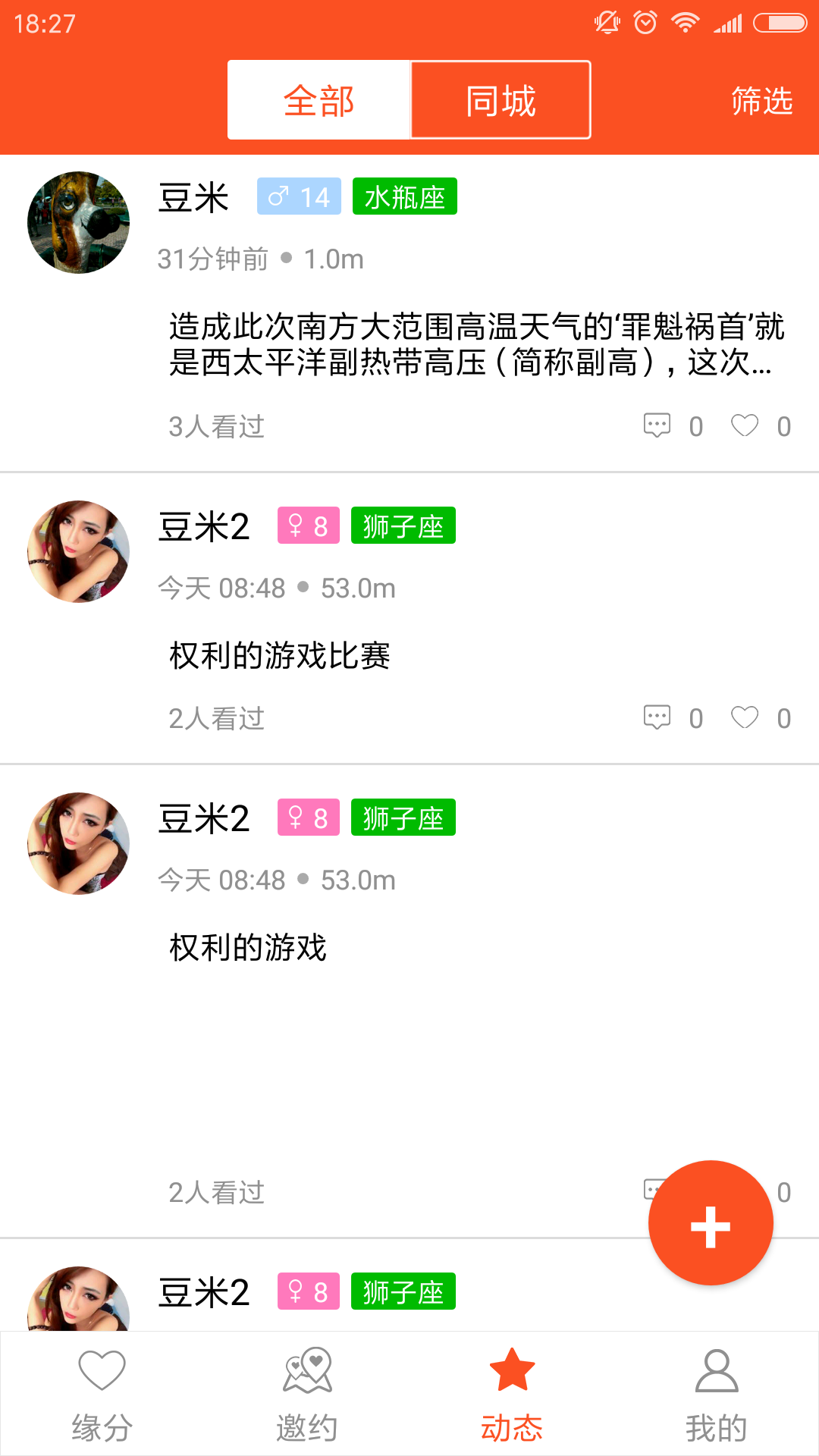Comment on the 权利的游戏比赛 post
The width and height of the screenshot is (819, 1456).
coord(657,717)
